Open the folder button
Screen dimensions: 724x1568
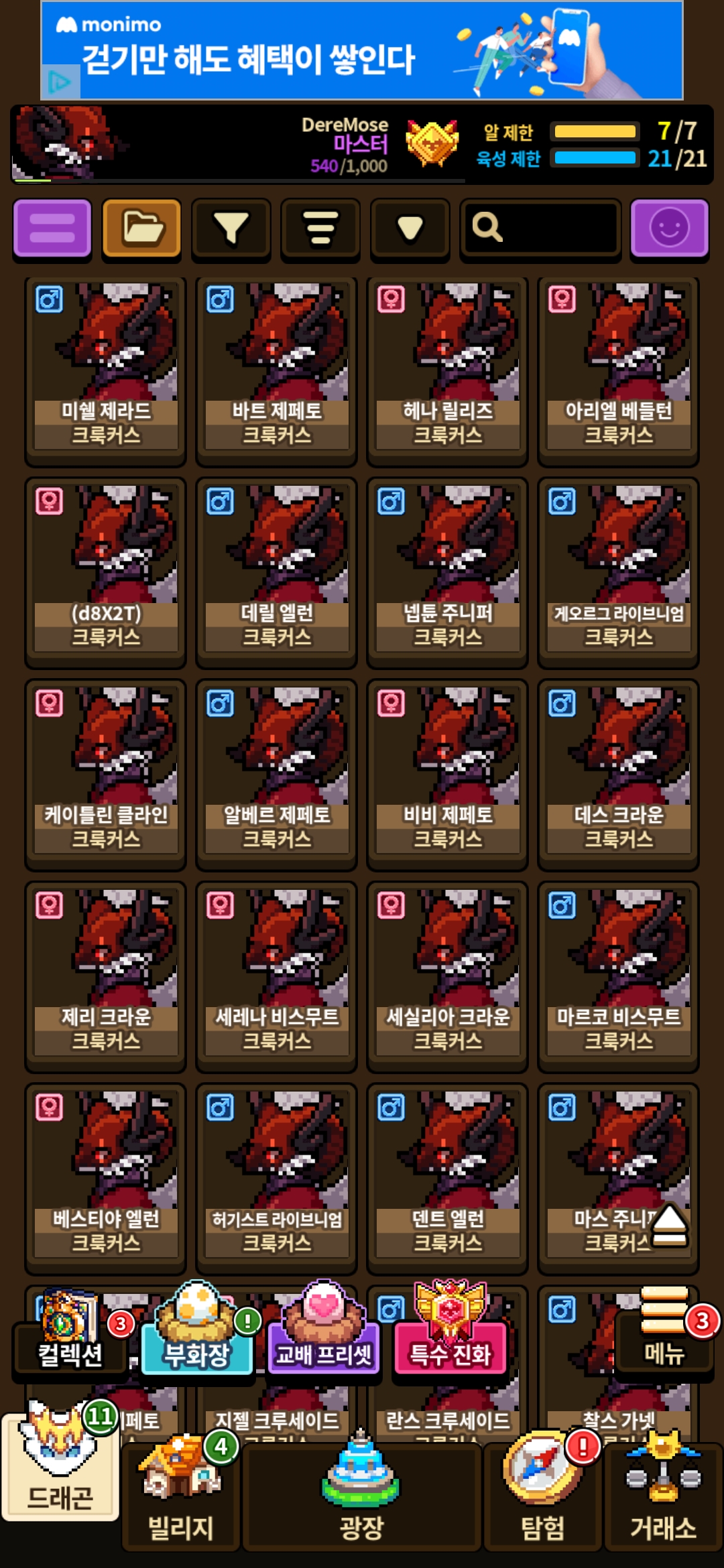(141, 228)
